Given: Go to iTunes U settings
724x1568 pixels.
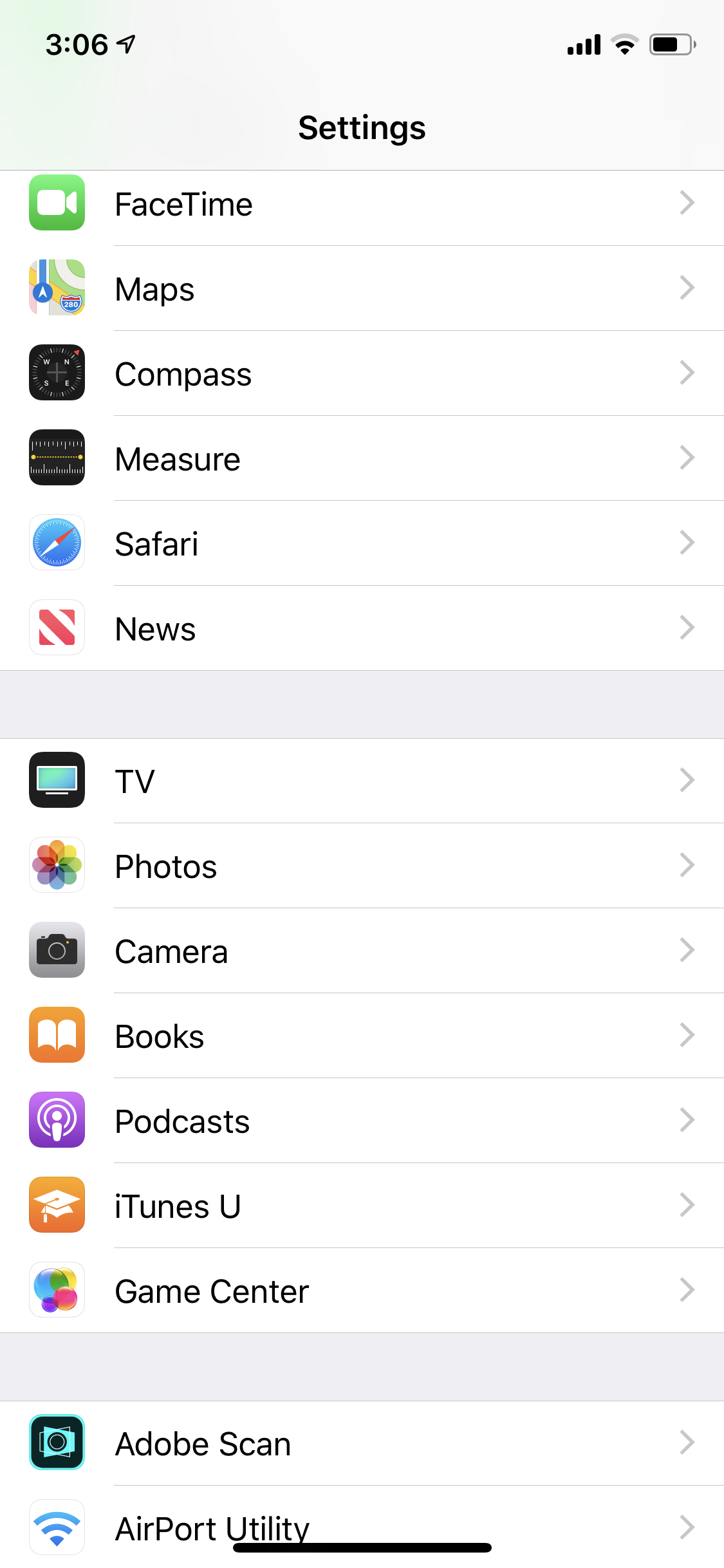Looking at the screenshot, I should pos(362,1206).
